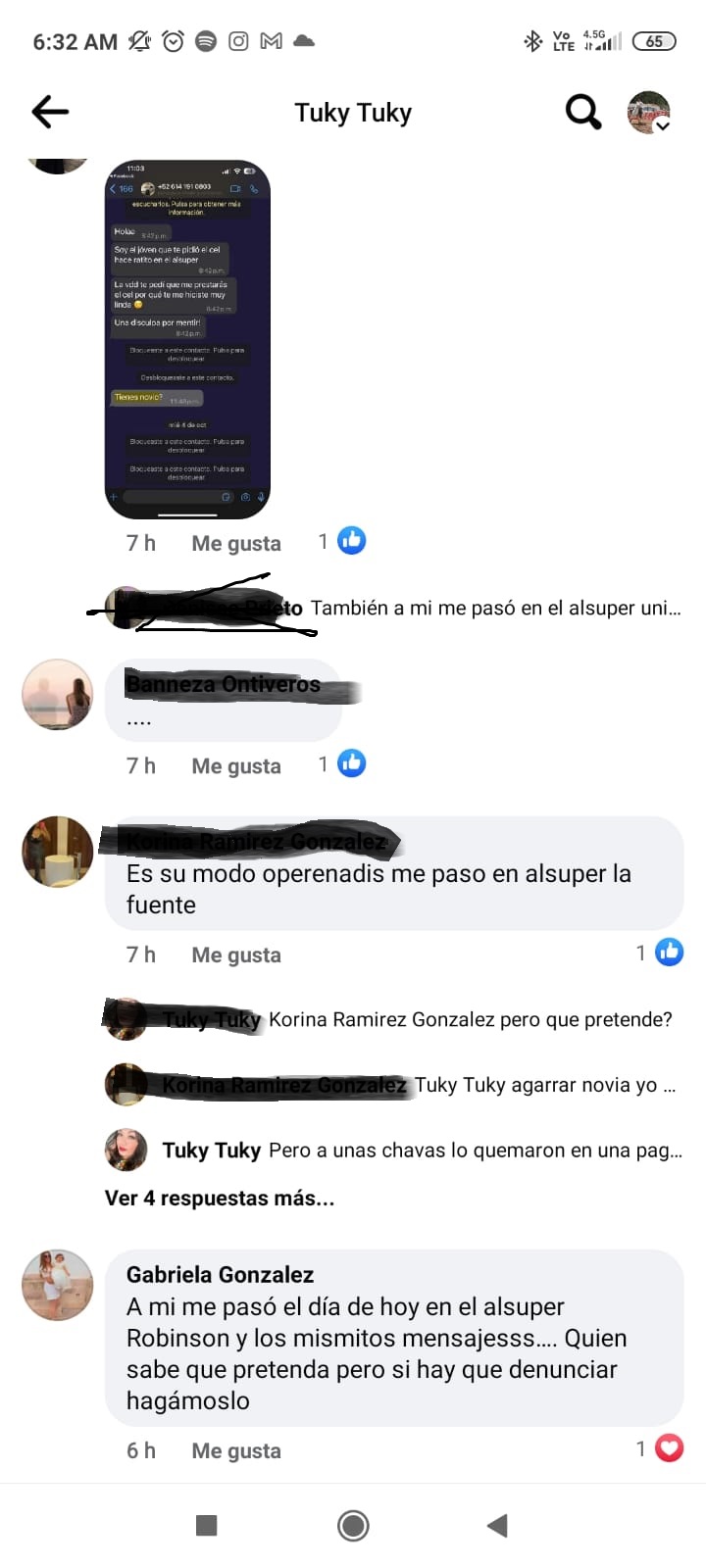
Task: Open recent apps with the square button
Action: click(206, 1525)
